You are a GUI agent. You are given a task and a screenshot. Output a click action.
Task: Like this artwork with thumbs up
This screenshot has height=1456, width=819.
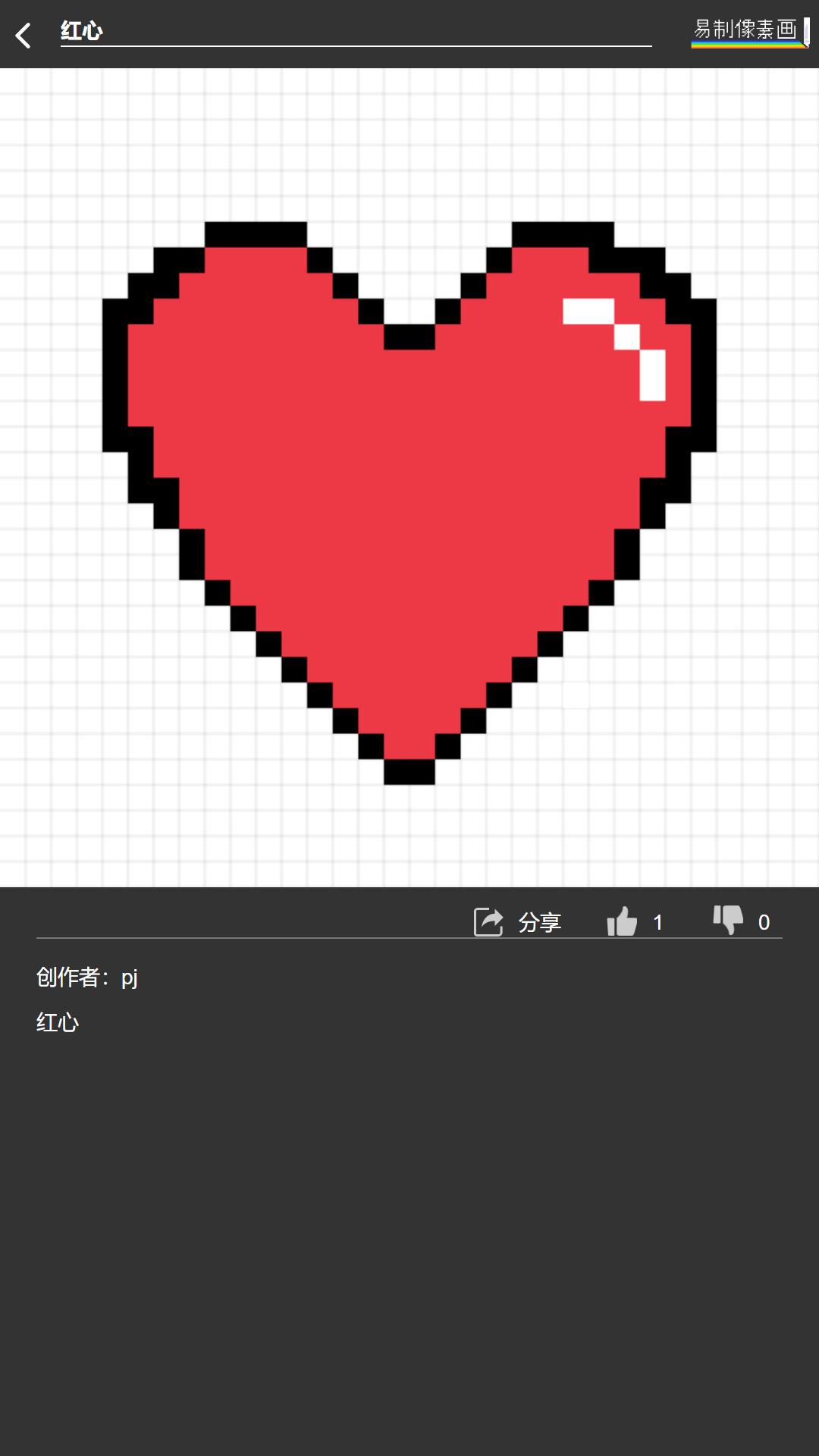click(x=623, y=921)
